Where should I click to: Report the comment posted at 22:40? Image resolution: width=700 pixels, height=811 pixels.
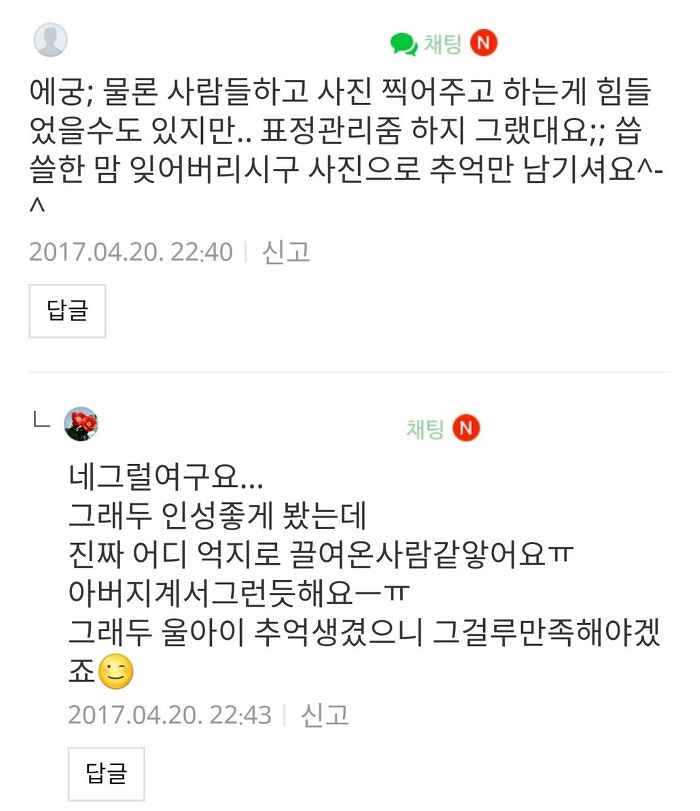[286, 252]
